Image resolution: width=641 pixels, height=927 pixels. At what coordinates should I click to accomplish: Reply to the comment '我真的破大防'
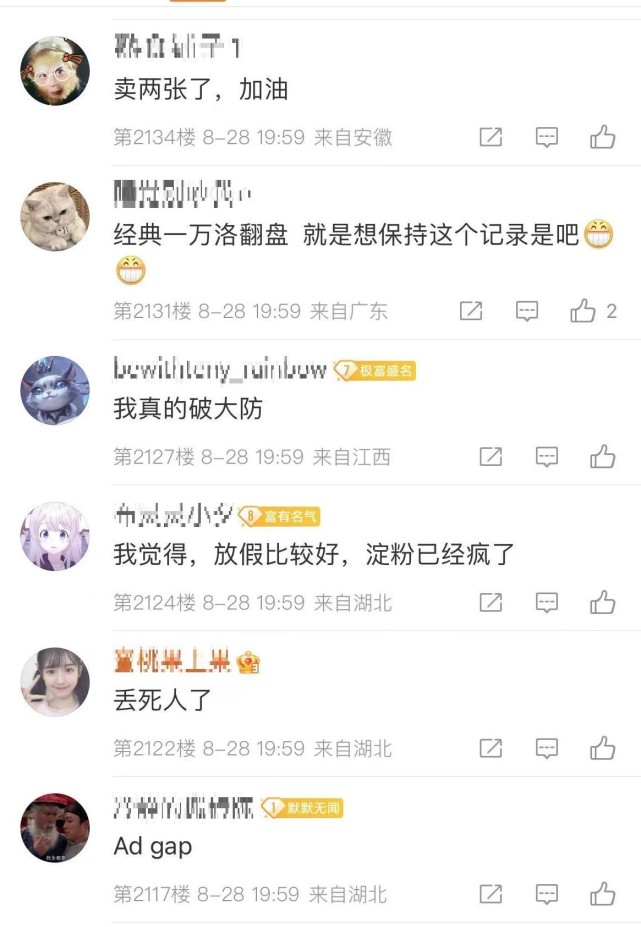(x=546, y=457)
